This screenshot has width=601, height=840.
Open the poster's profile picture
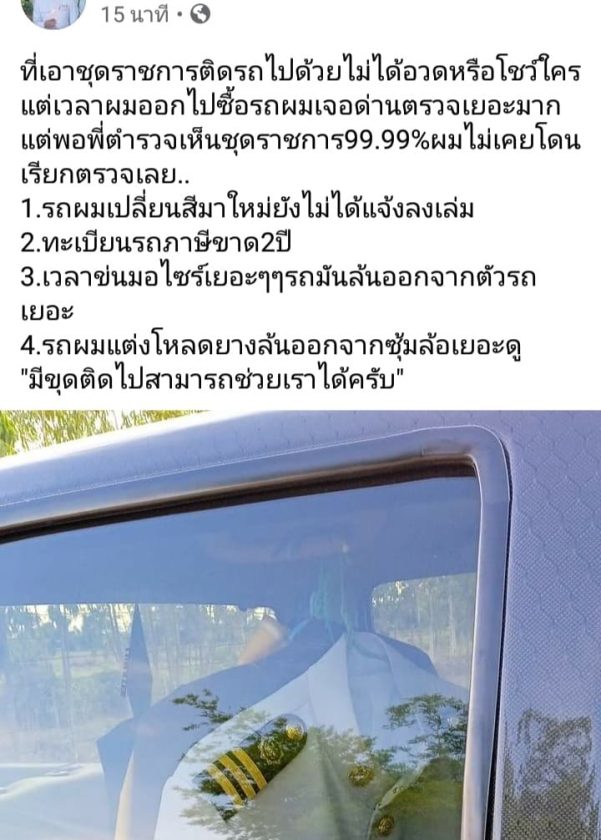(52, 12)
